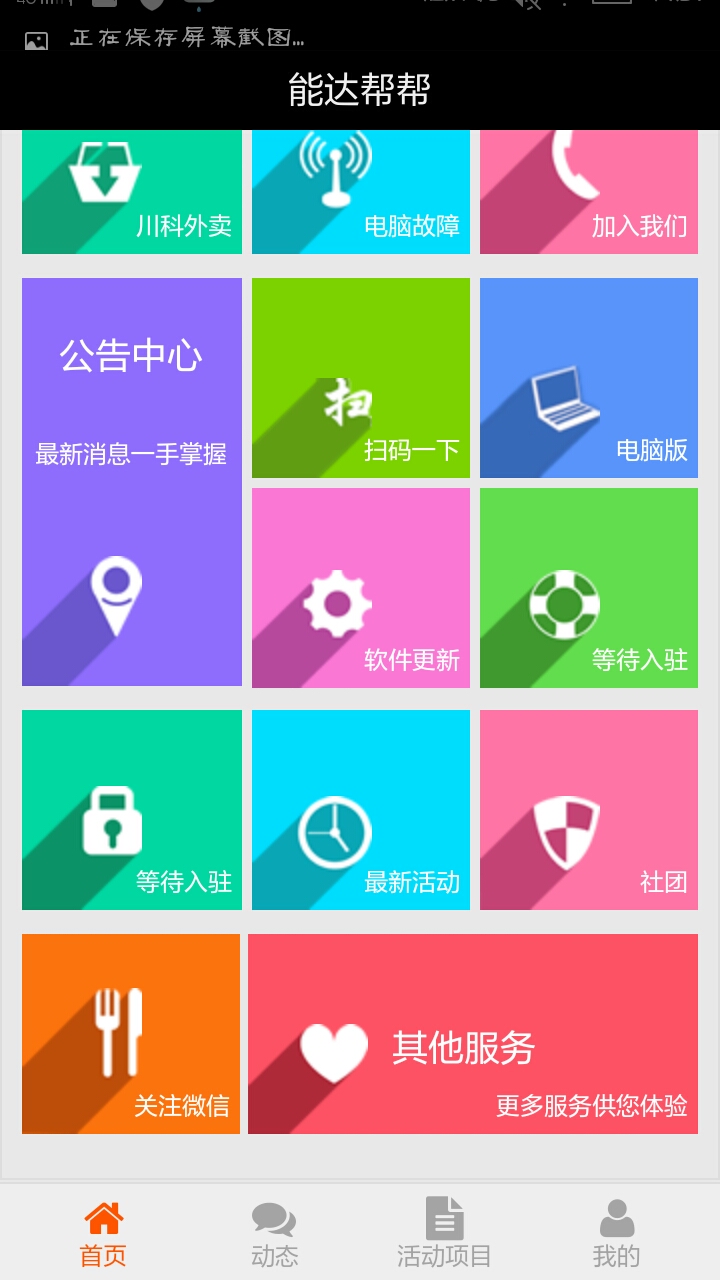
Task: Tap the 正在保存屏幕截图 status notification
Action: [186, 40]
